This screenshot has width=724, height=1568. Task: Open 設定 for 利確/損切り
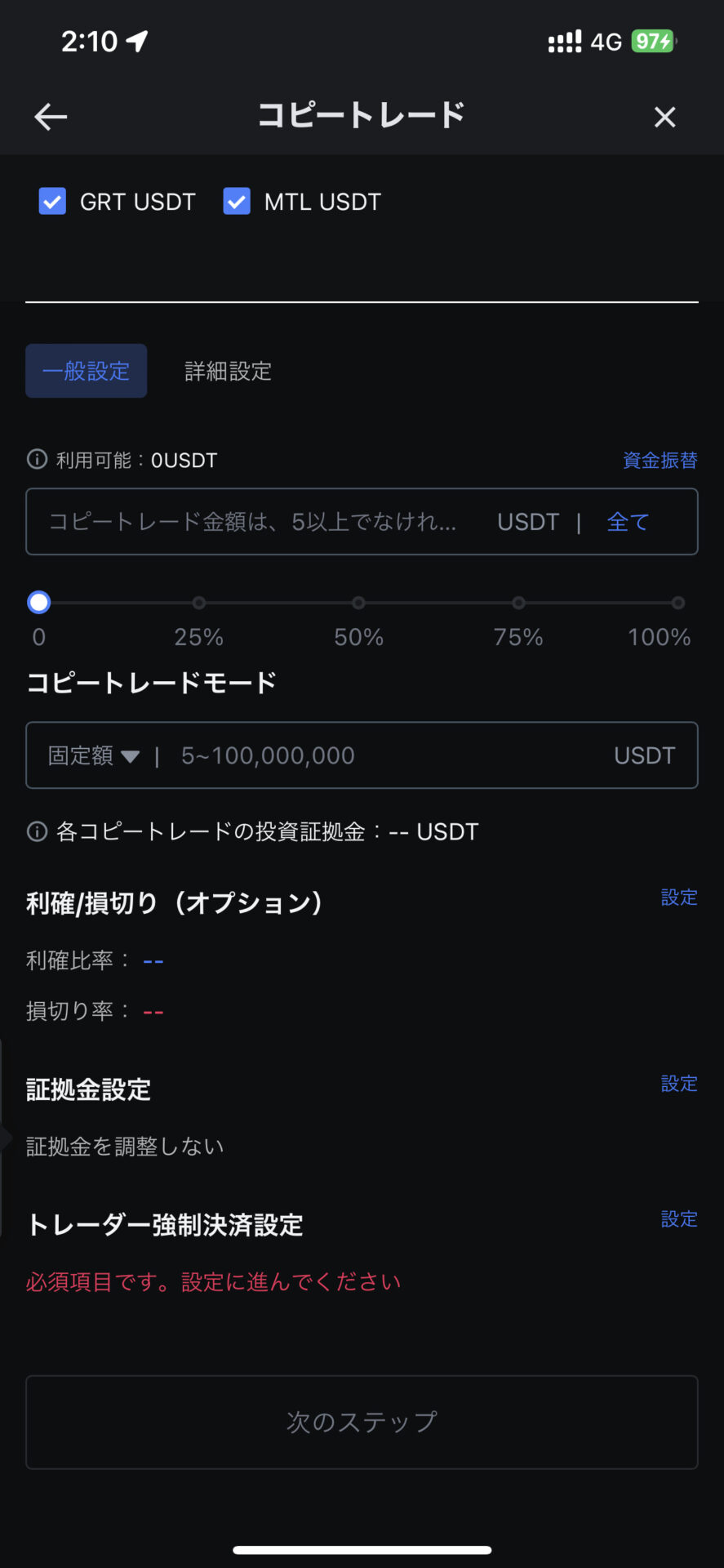click(678, 897)
